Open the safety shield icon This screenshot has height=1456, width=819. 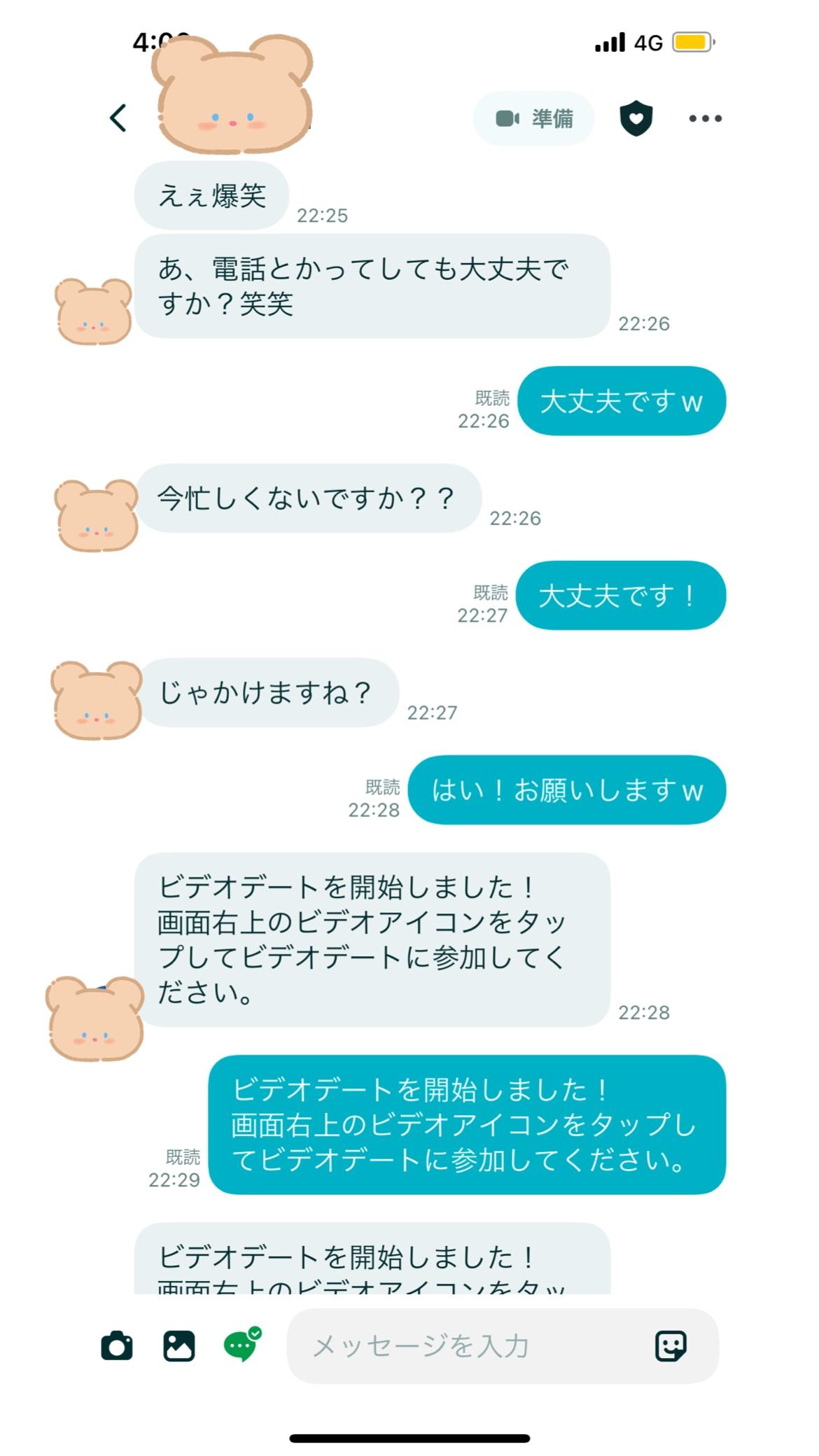click(636, 118)
